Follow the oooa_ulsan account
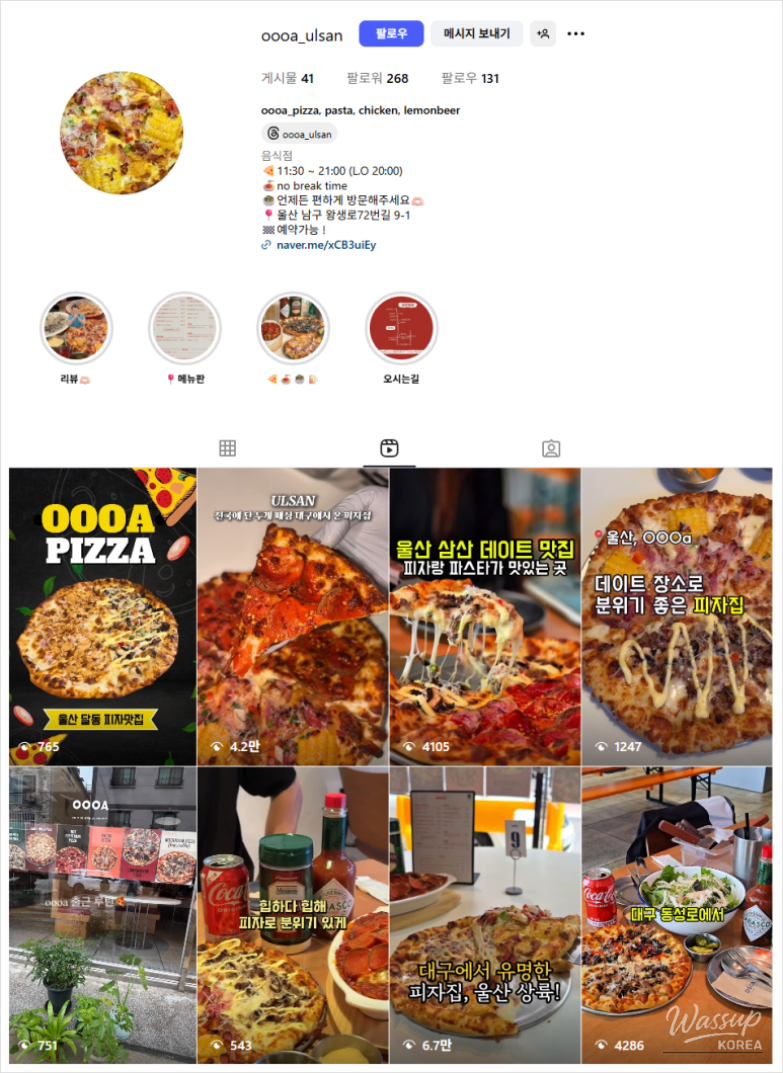Screen dimensions: 783x1073 point(391,34)
